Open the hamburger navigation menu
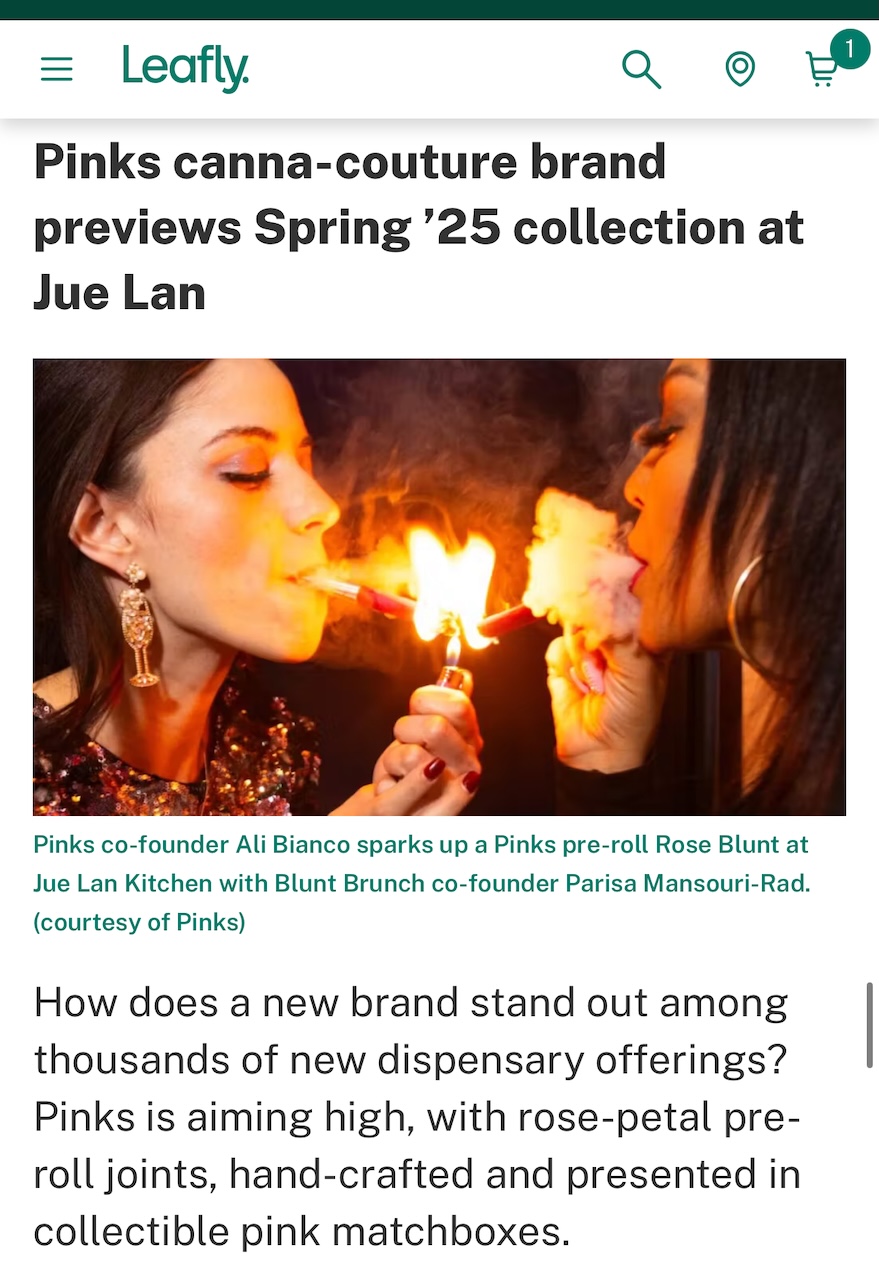The height and width of the screenshot is (1280, 879). tap(57, 69)
